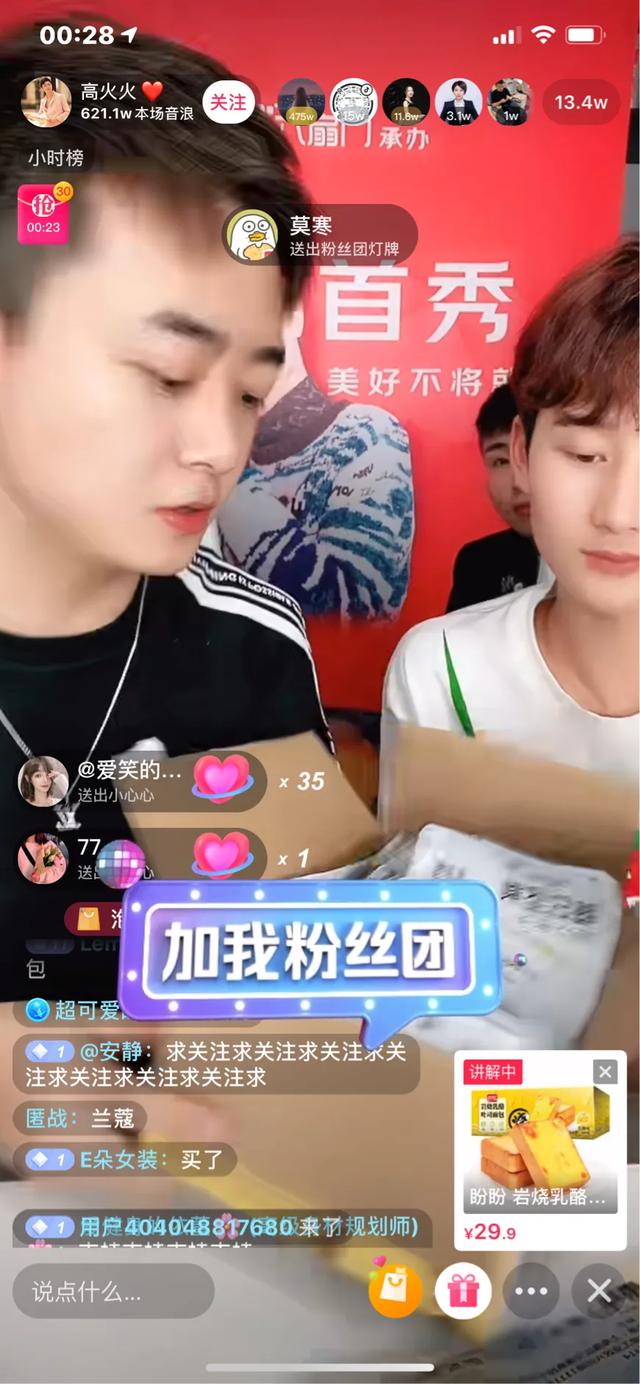Open top viewer avatar showing 475w
This screenshot has width=640, height=1384.
[301, 102]
